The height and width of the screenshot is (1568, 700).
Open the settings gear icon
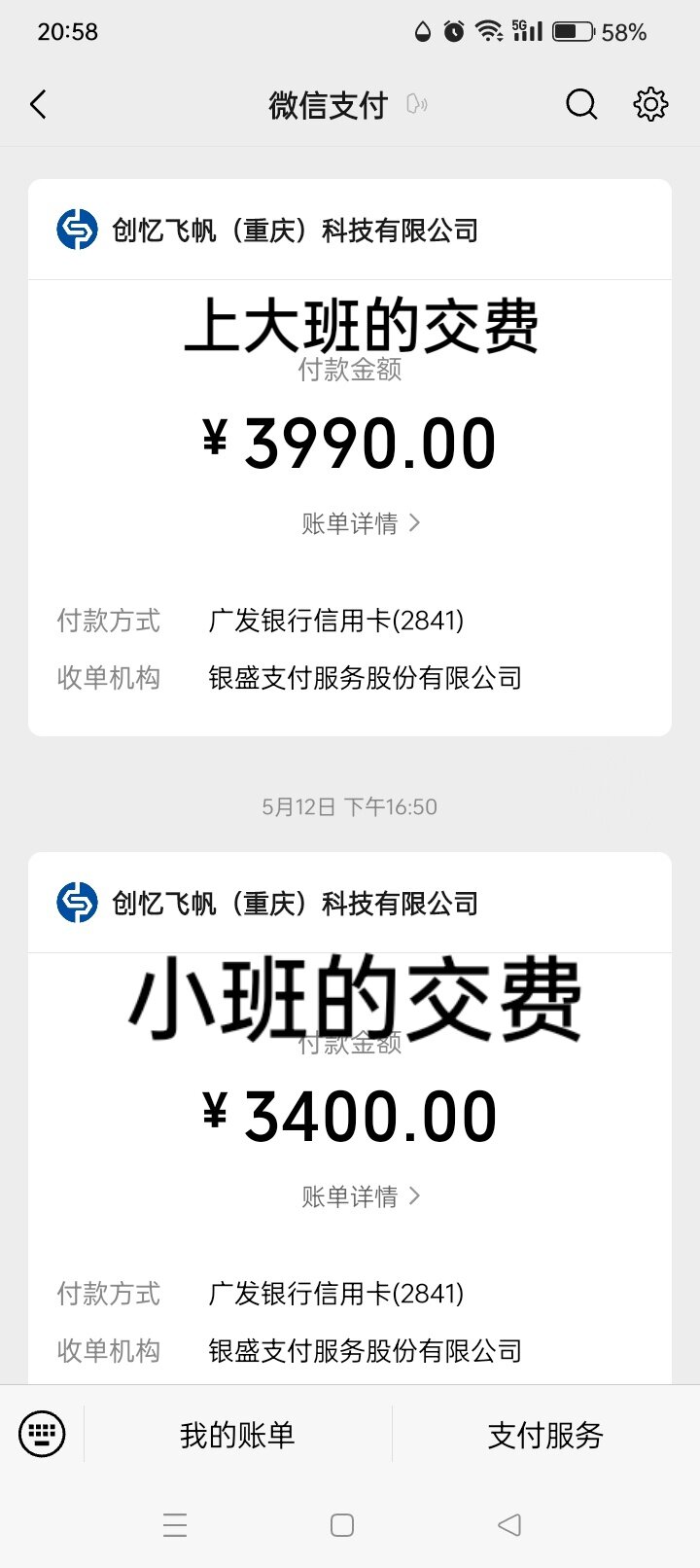click(650, 104)
